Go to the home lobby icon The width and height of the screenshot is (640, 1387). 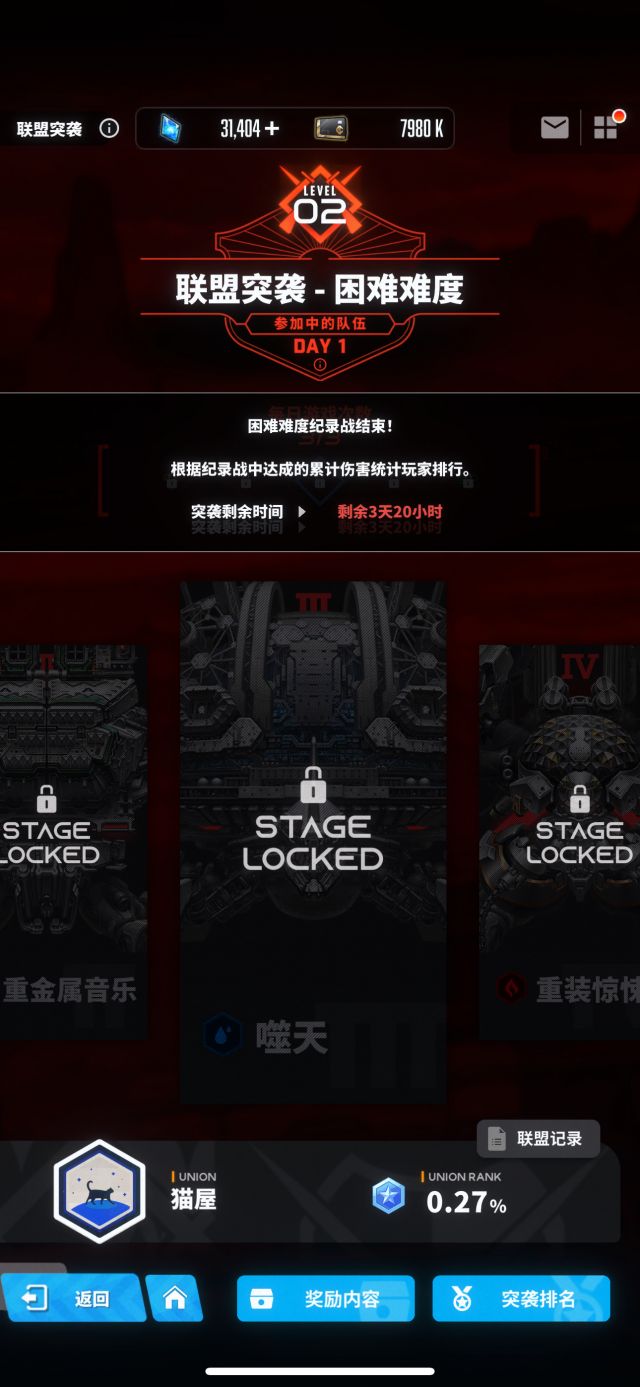click(x=175, y=1298)
